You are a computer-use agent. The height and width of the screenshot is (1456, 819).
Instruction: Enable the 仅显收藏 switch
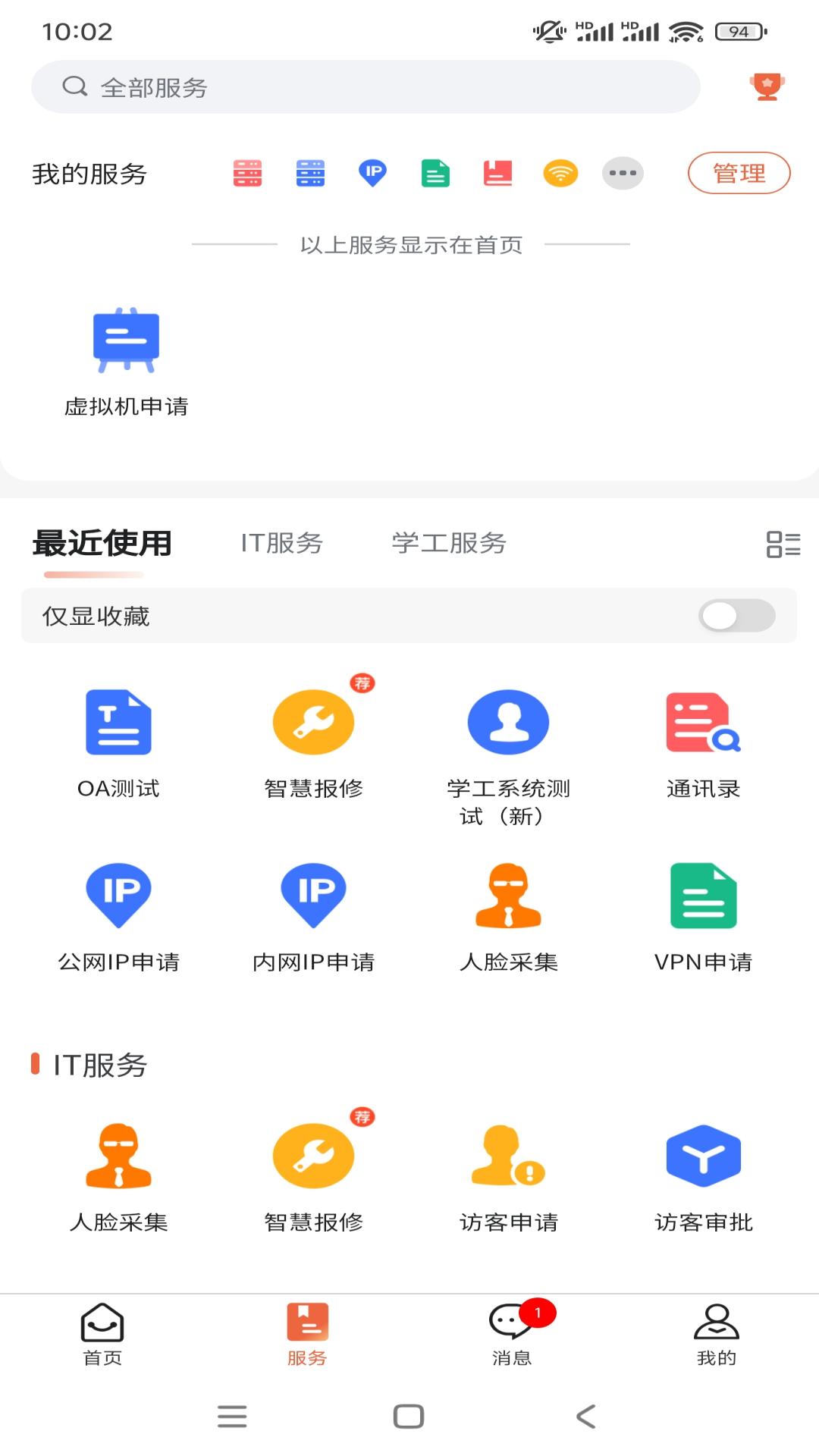(735, 617)
